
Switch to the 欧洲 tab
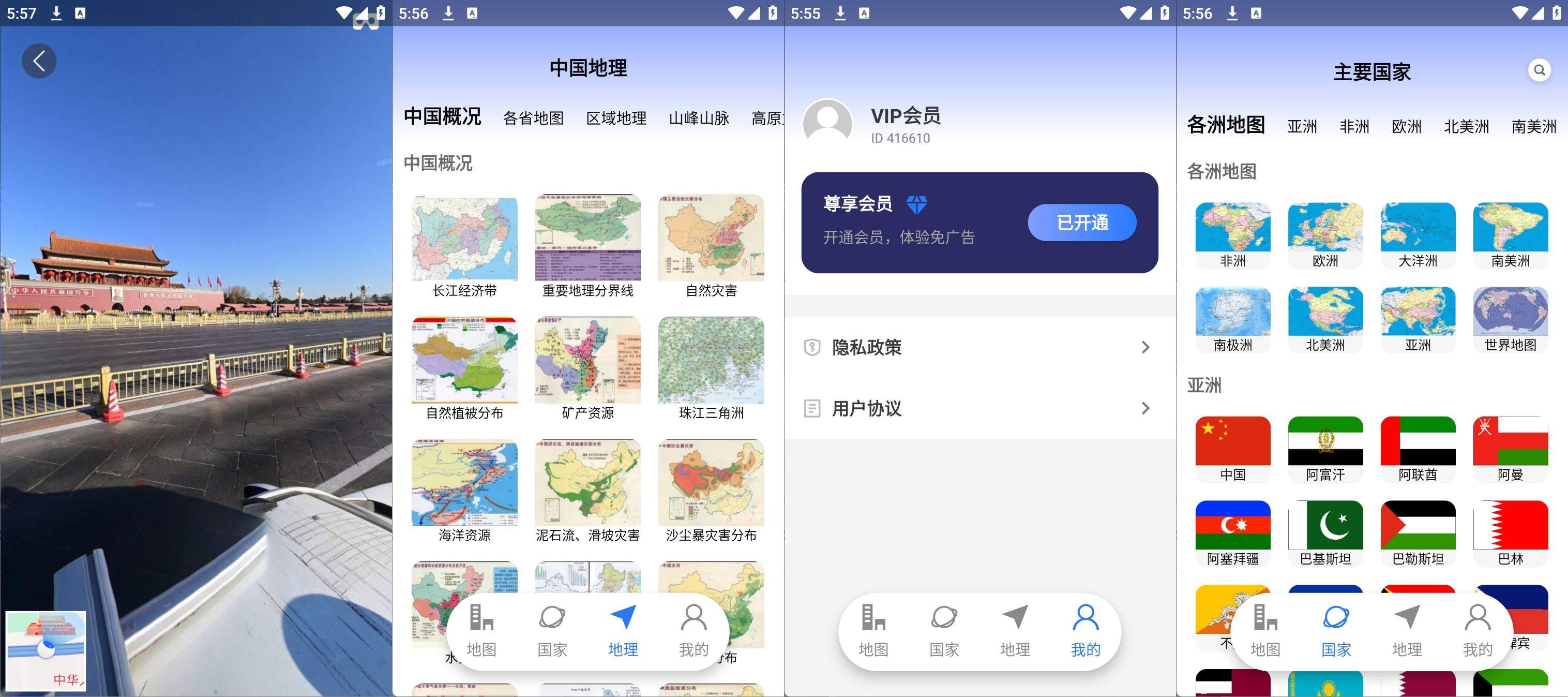click(1406, 127)
